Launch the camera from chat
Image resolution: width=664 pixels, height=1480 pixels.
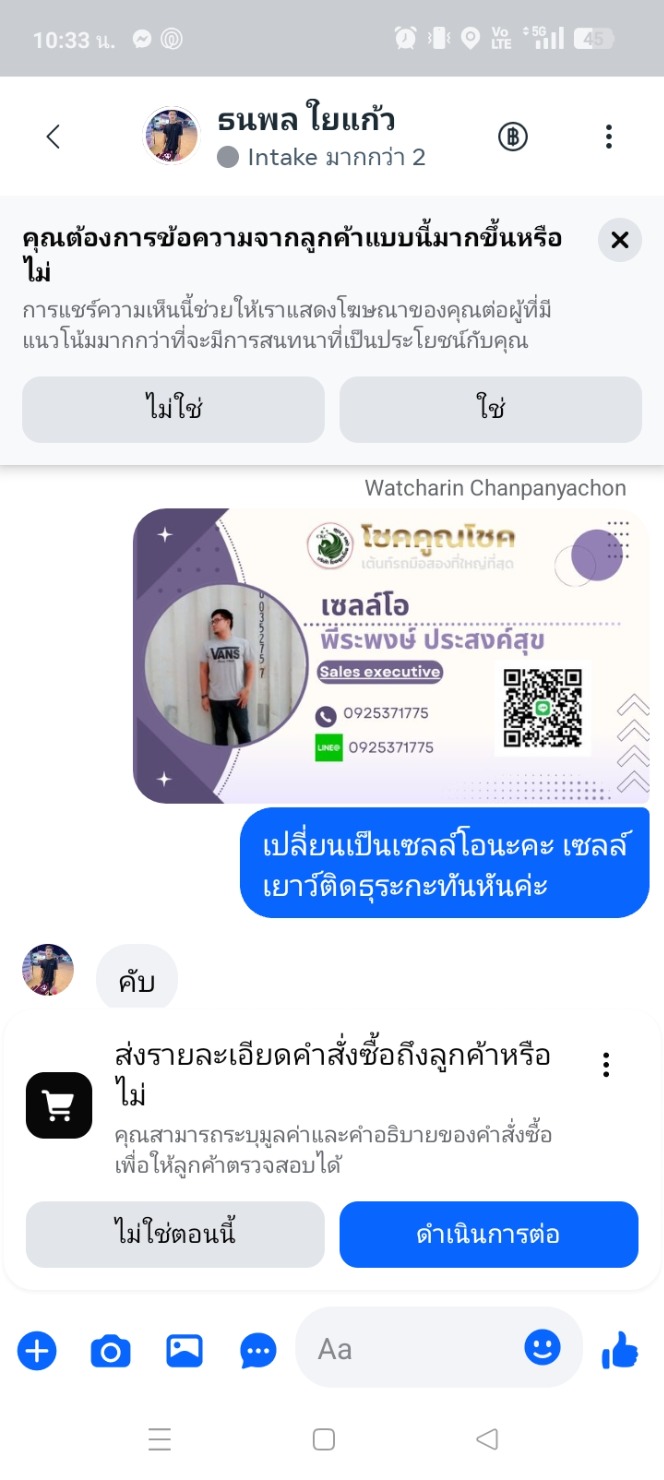pos(110,1352)
